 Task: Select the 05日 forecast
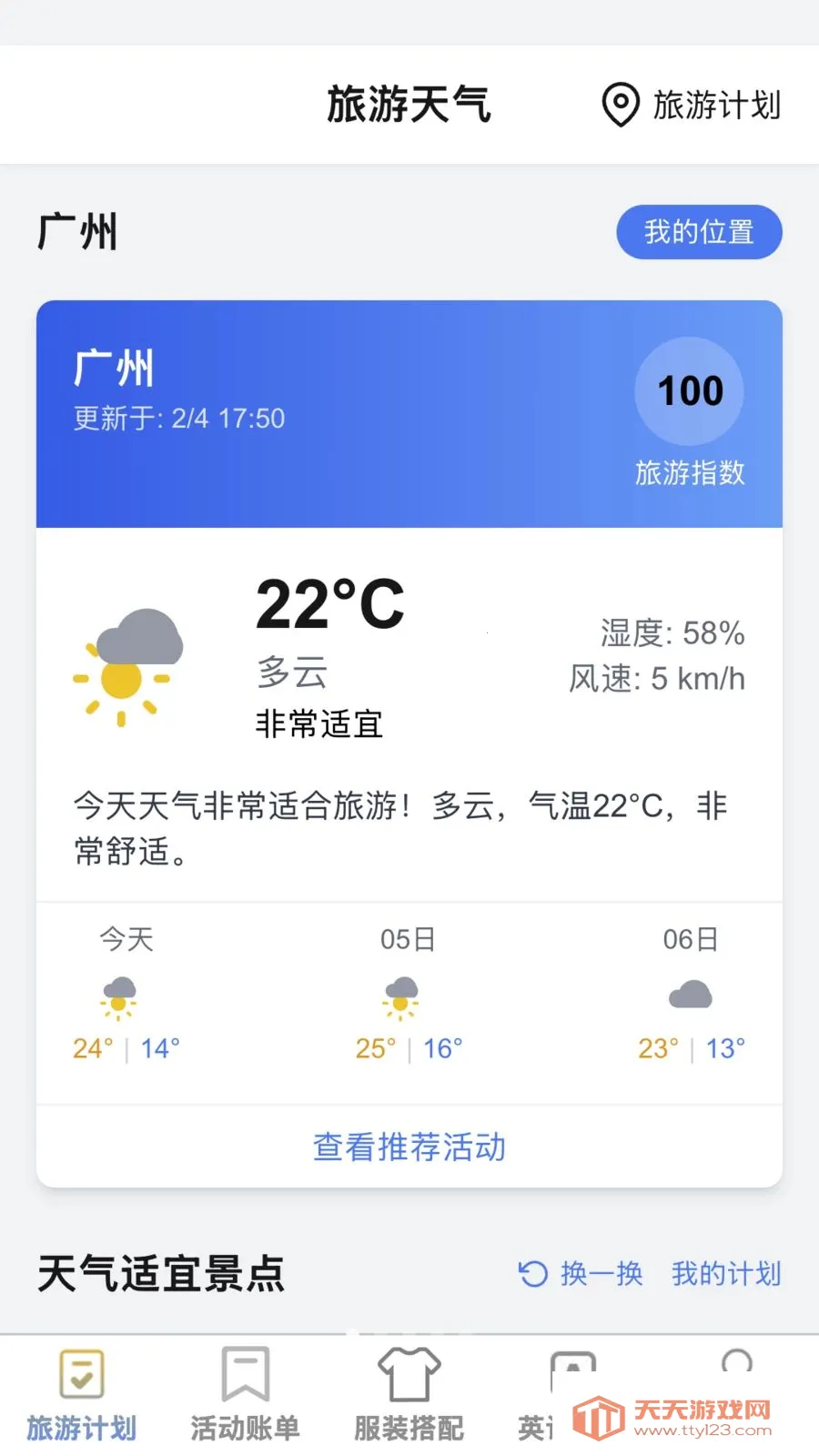click(x=409, y=994)
